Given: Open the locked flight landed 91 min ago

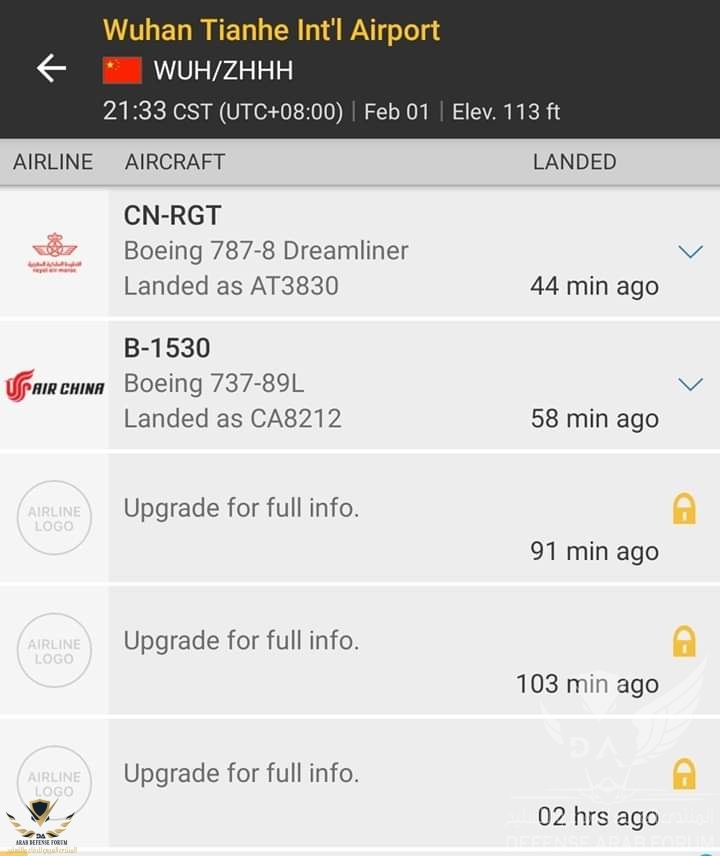Looking at the screenshot, I should tap(684, 510).
